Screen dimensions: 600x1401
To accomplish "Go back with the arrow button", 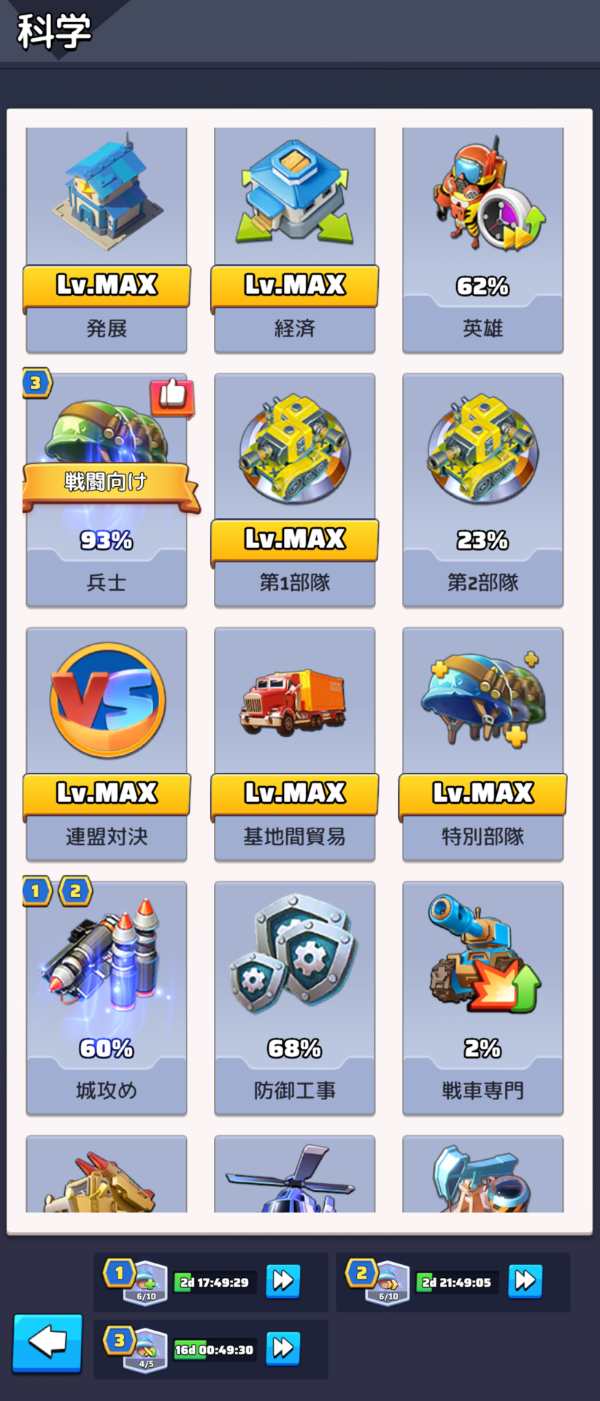I will (47, 1342).
